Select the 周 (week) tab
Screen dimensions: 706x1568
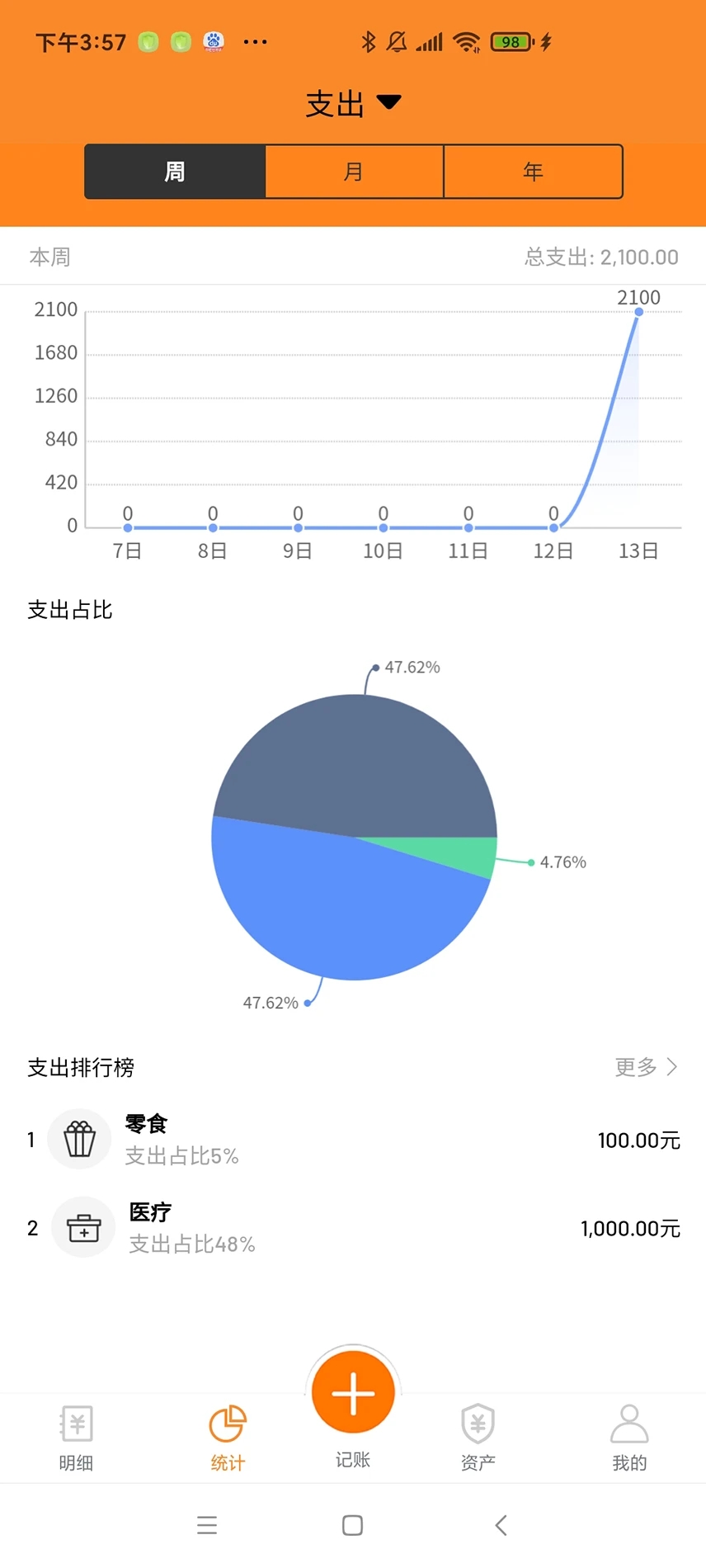pyautogui.click(x=174, y=172)
